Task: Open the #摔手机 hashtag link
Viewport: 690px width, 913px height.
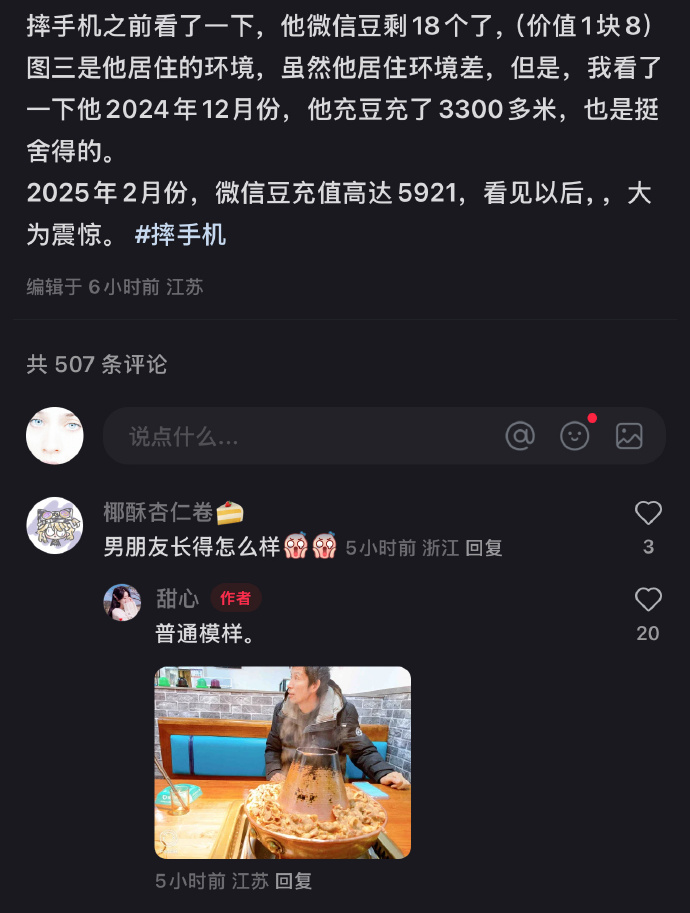Action: click(x=181, y=235)
